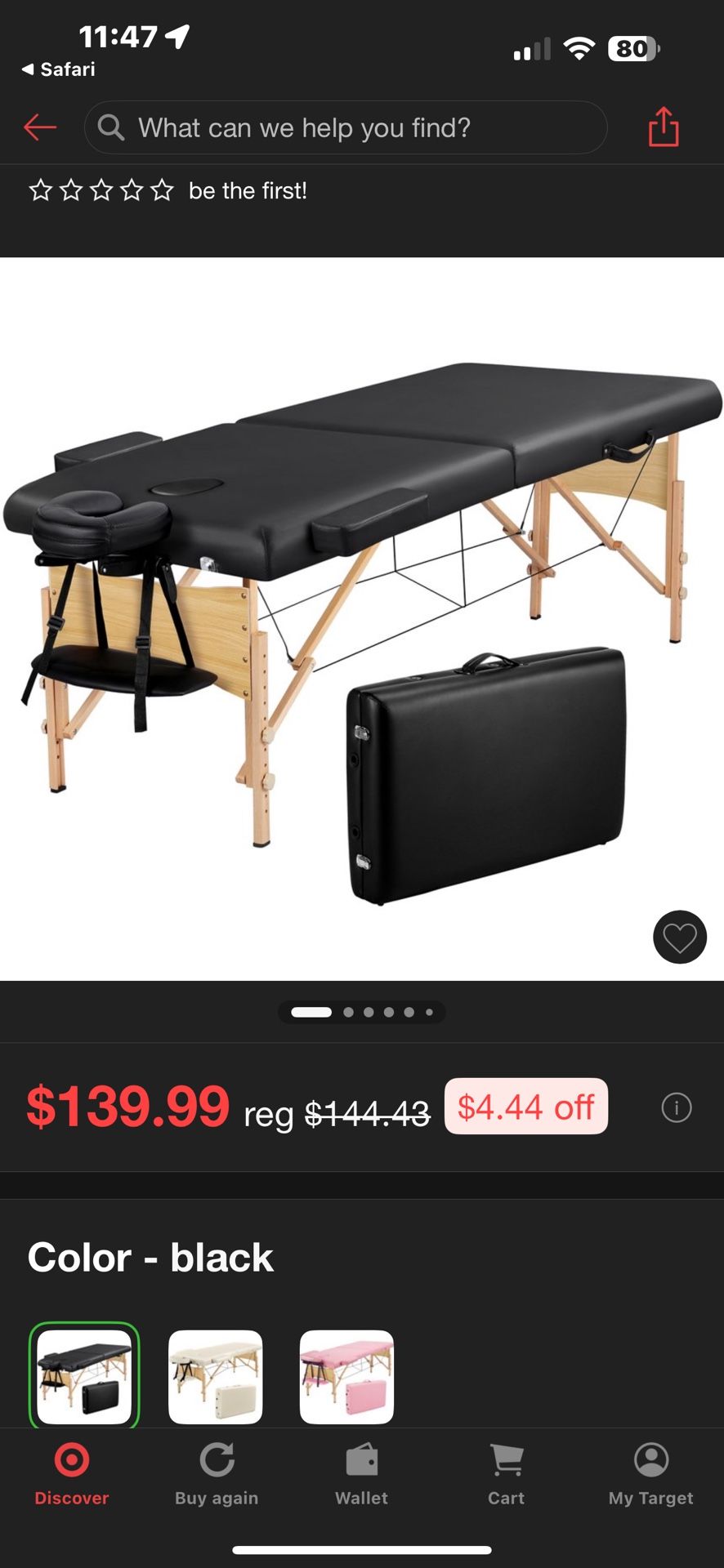This screenshot has height=1568, width=724.
Task: Open the My Target tab
Action: (x=650, y=1474)
